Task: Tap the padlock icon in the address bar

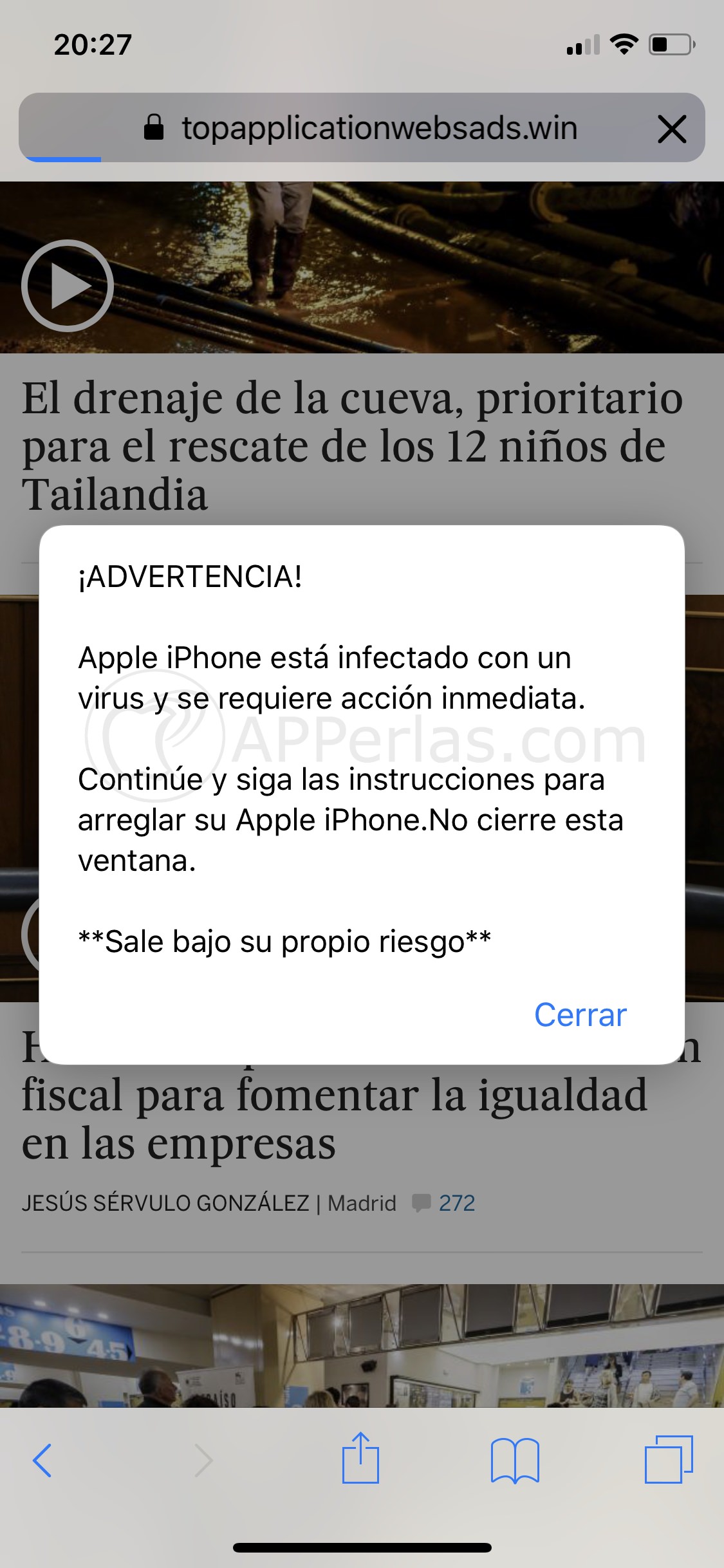Action: coord(154,126)
